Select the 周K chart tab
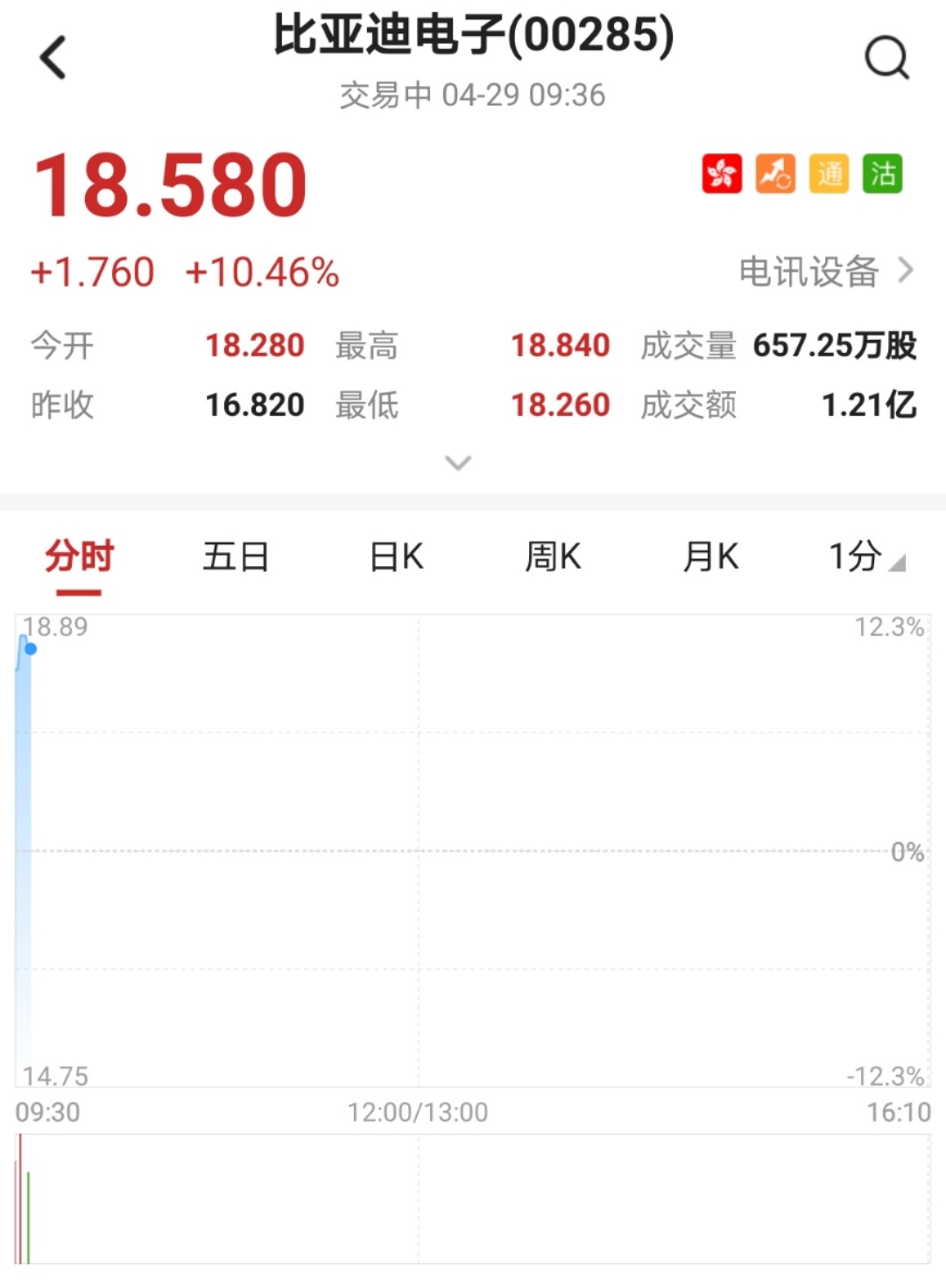Screen dimensions: 946x1288 tap(553, 556)
